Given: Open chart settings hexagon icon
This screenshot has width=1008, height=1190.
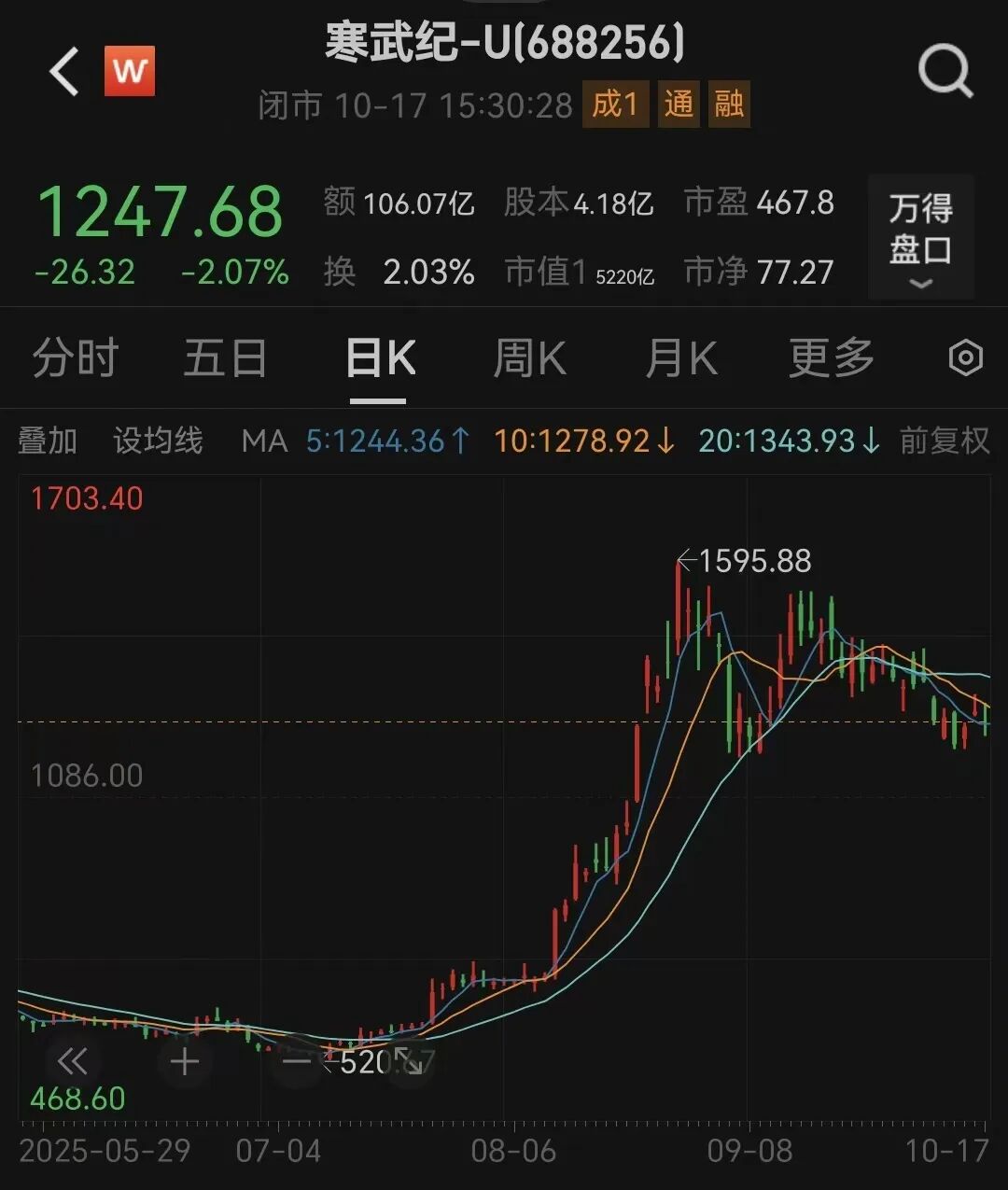Looking at the screenshot, I should [965, 359].
